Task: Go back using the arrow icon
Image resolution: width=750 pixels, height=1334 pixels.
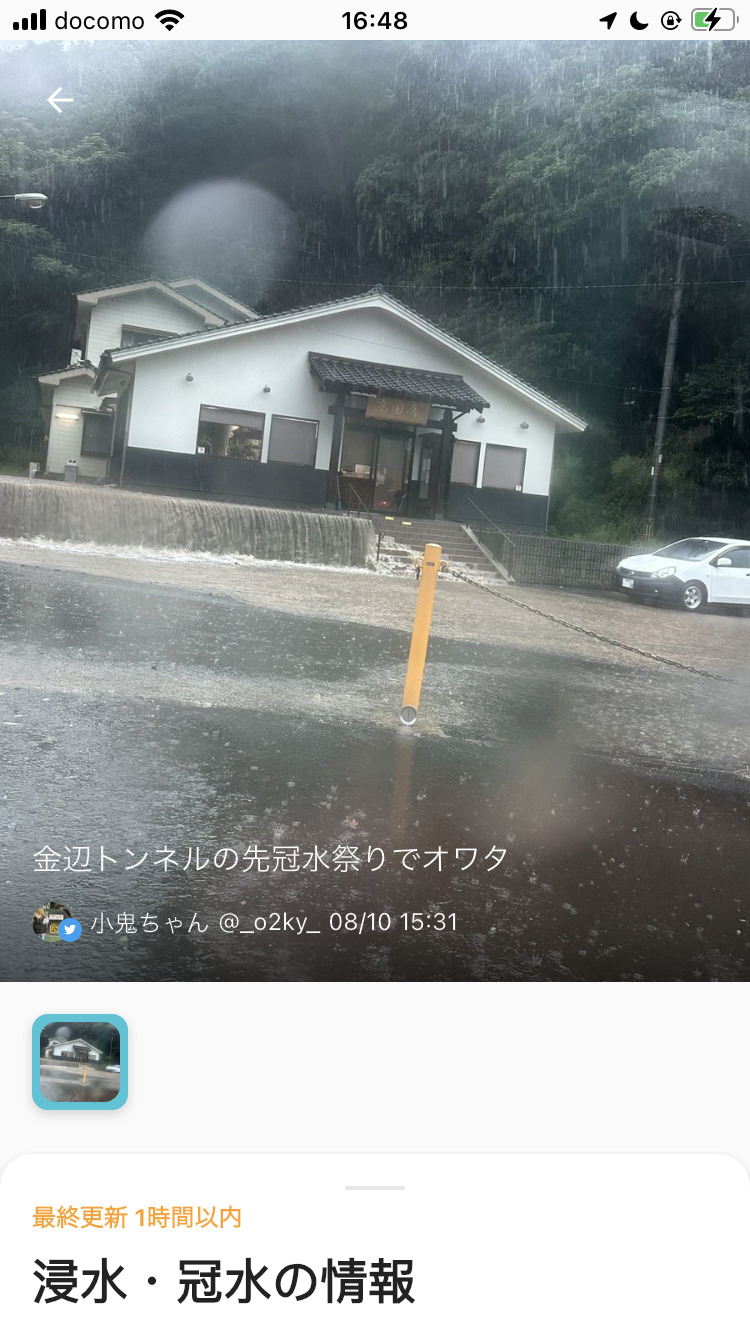Action: click(60, 100)
